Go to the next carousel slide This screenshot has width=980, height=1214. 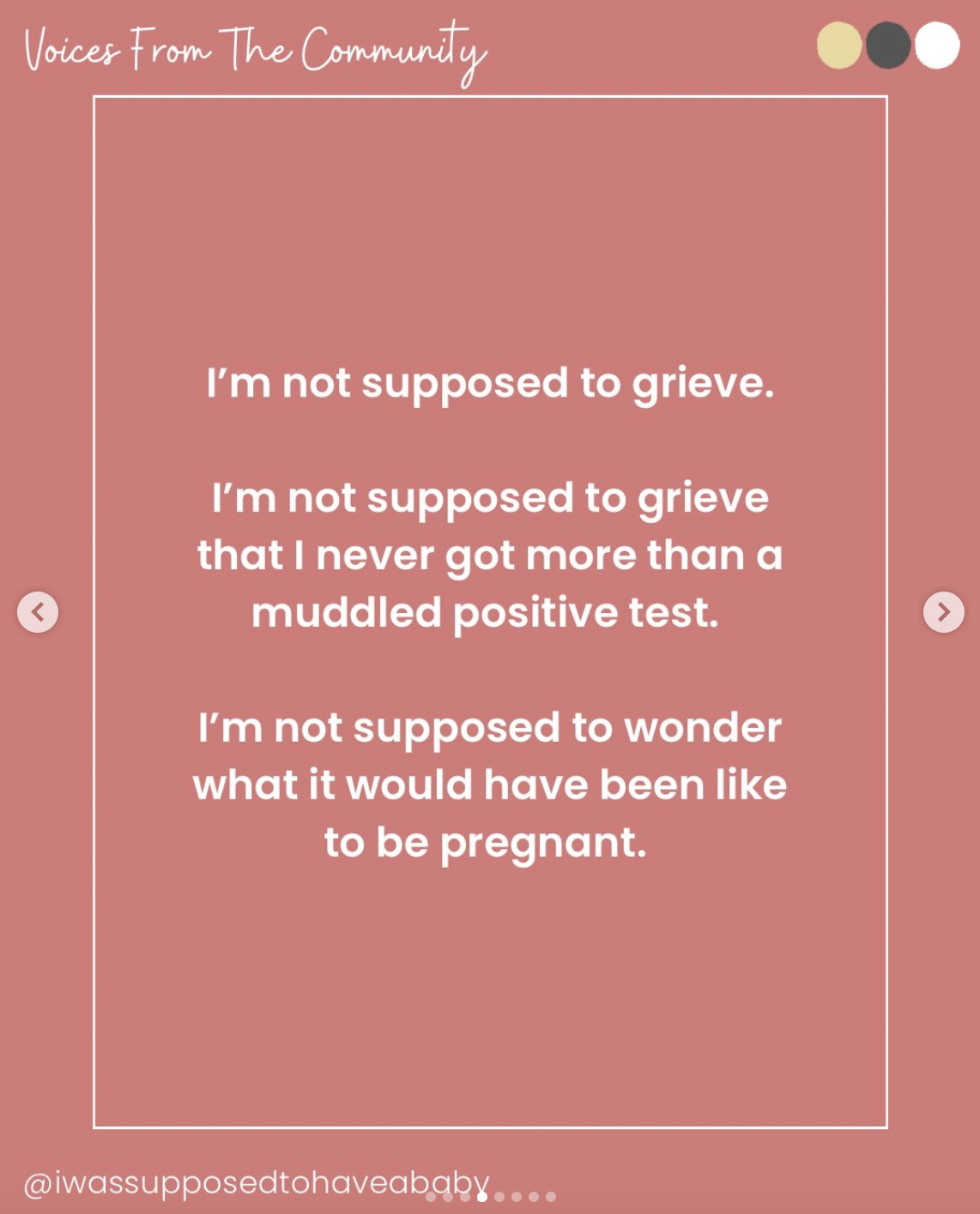pos(943,612)
